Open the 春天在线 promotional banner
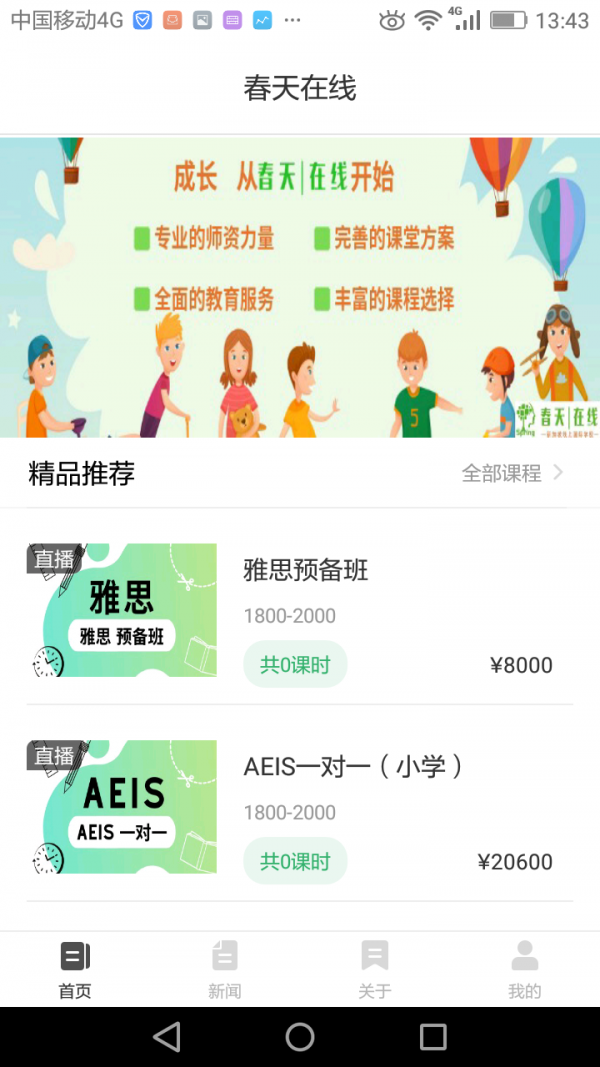 click(300, 287)
